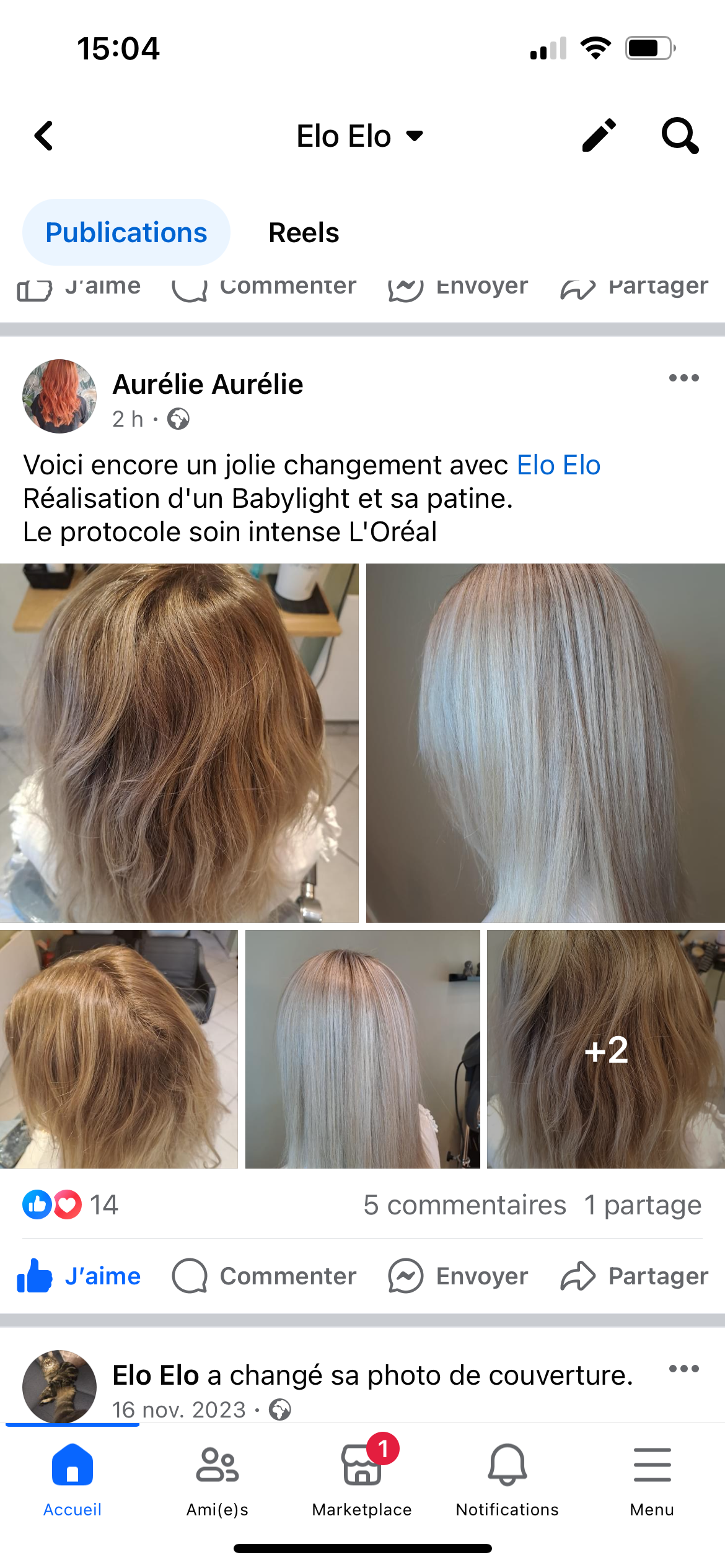Comment on Aurélie's post
Viewport: 725px width, 1568px height.
point(264,1276)
